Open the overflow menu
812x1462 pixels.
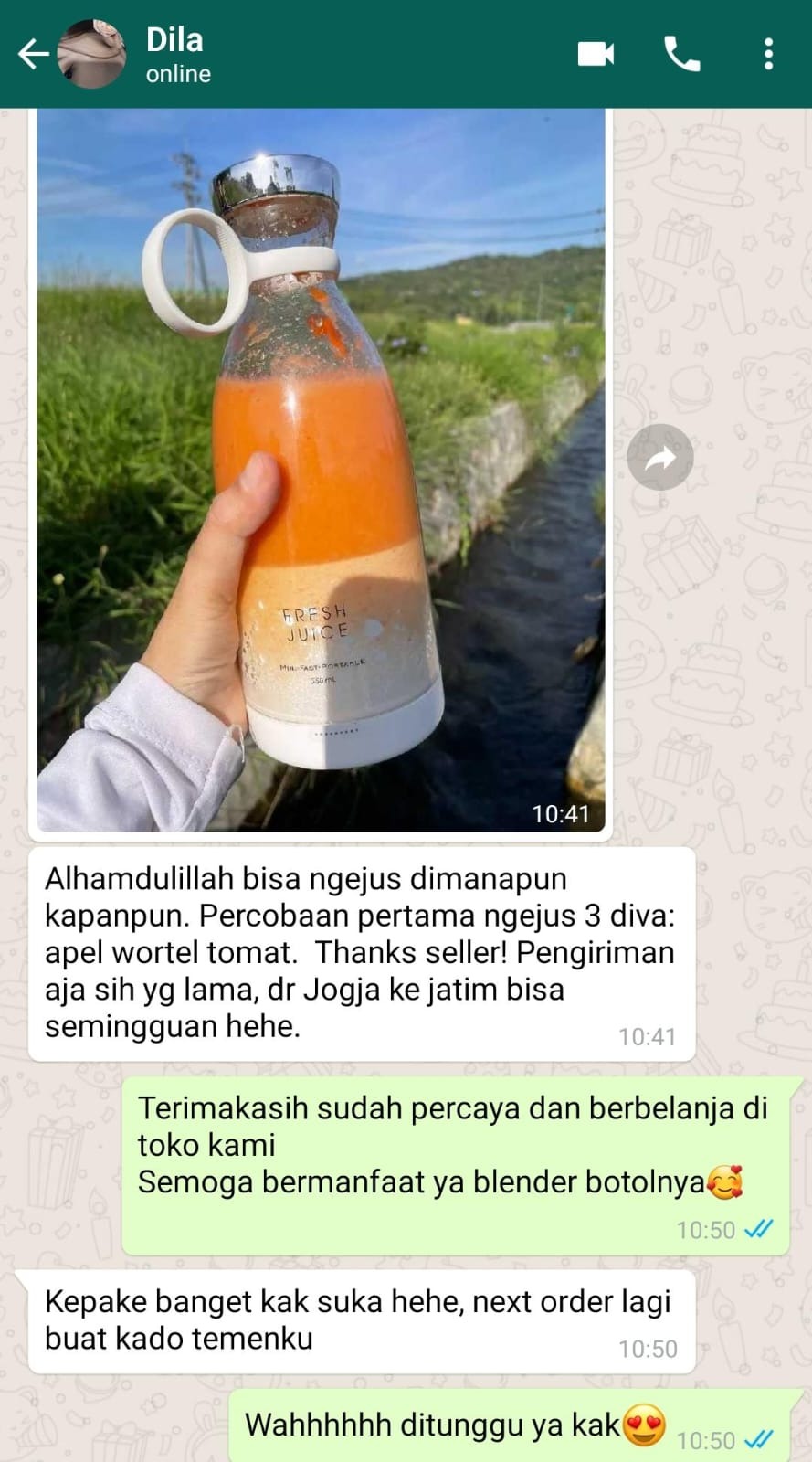[x=768, y=55]
